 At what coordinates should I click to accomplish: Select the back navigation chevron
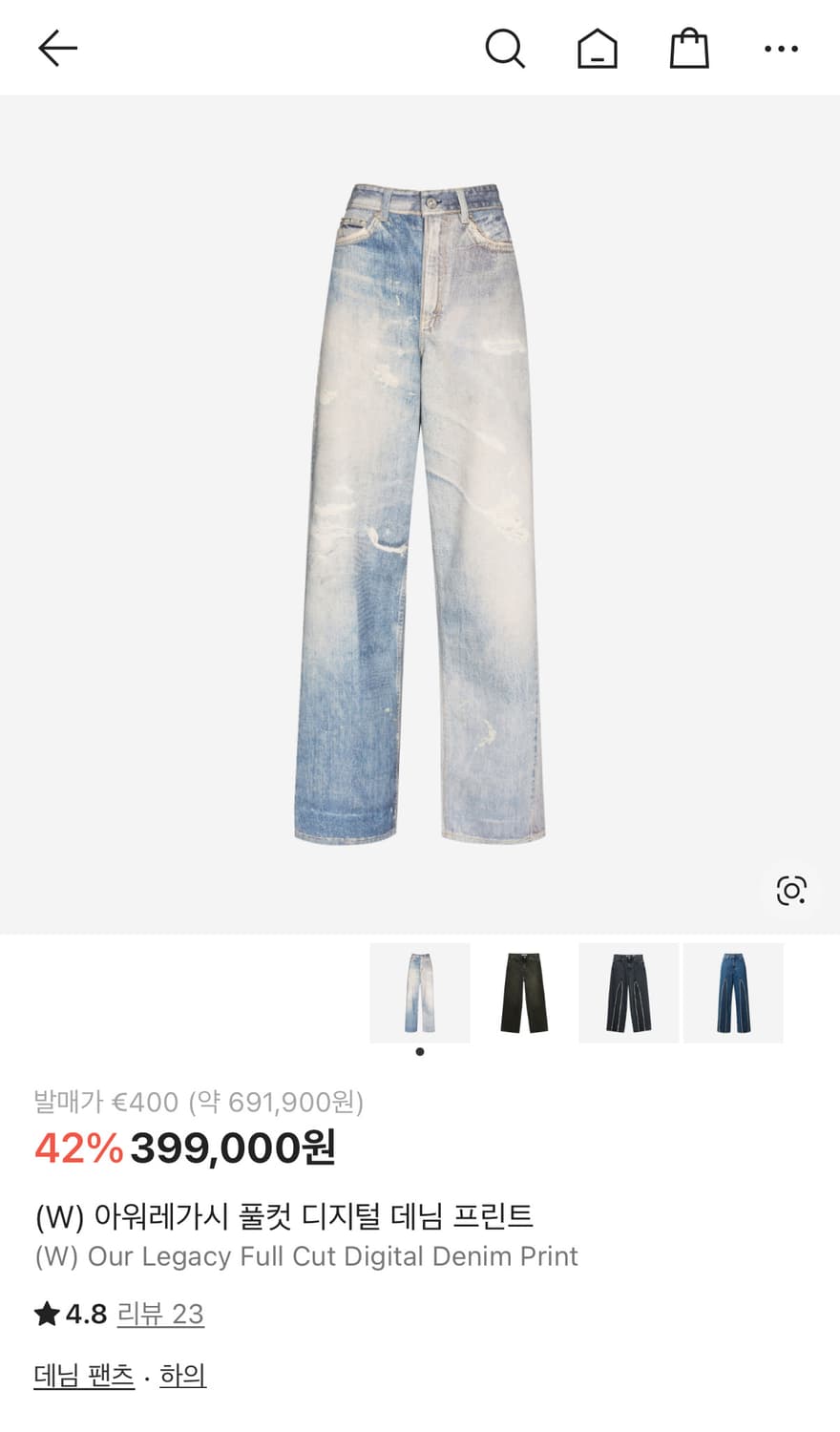coord(57,48)
